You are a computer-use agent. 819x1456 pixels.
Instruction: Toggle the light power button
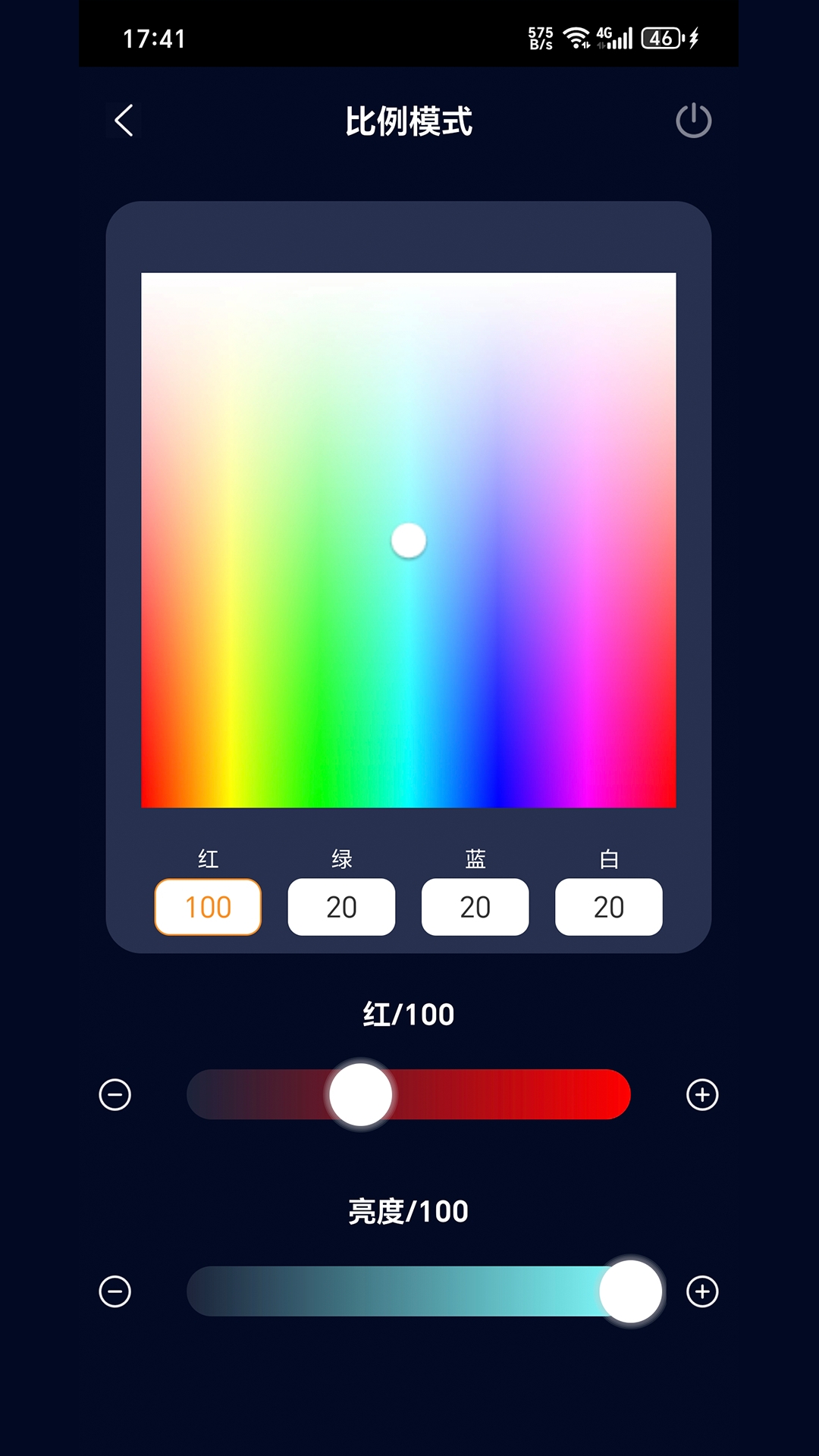[x=693, y=121]
